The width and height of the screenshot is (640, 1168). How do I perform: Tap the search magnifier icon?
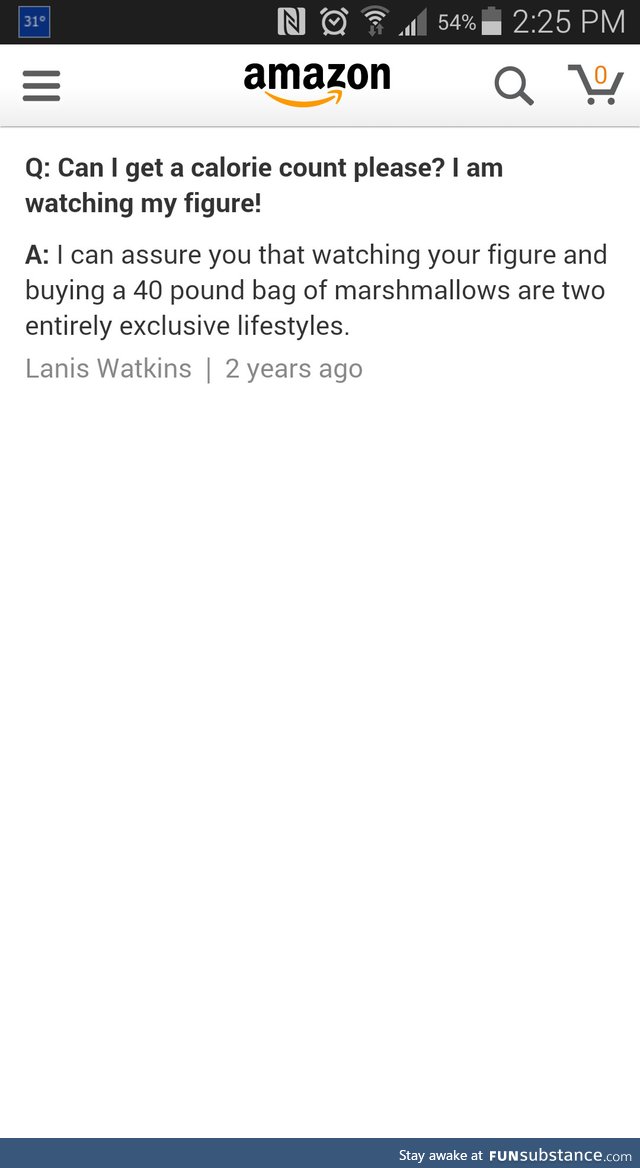coord(513,86)
